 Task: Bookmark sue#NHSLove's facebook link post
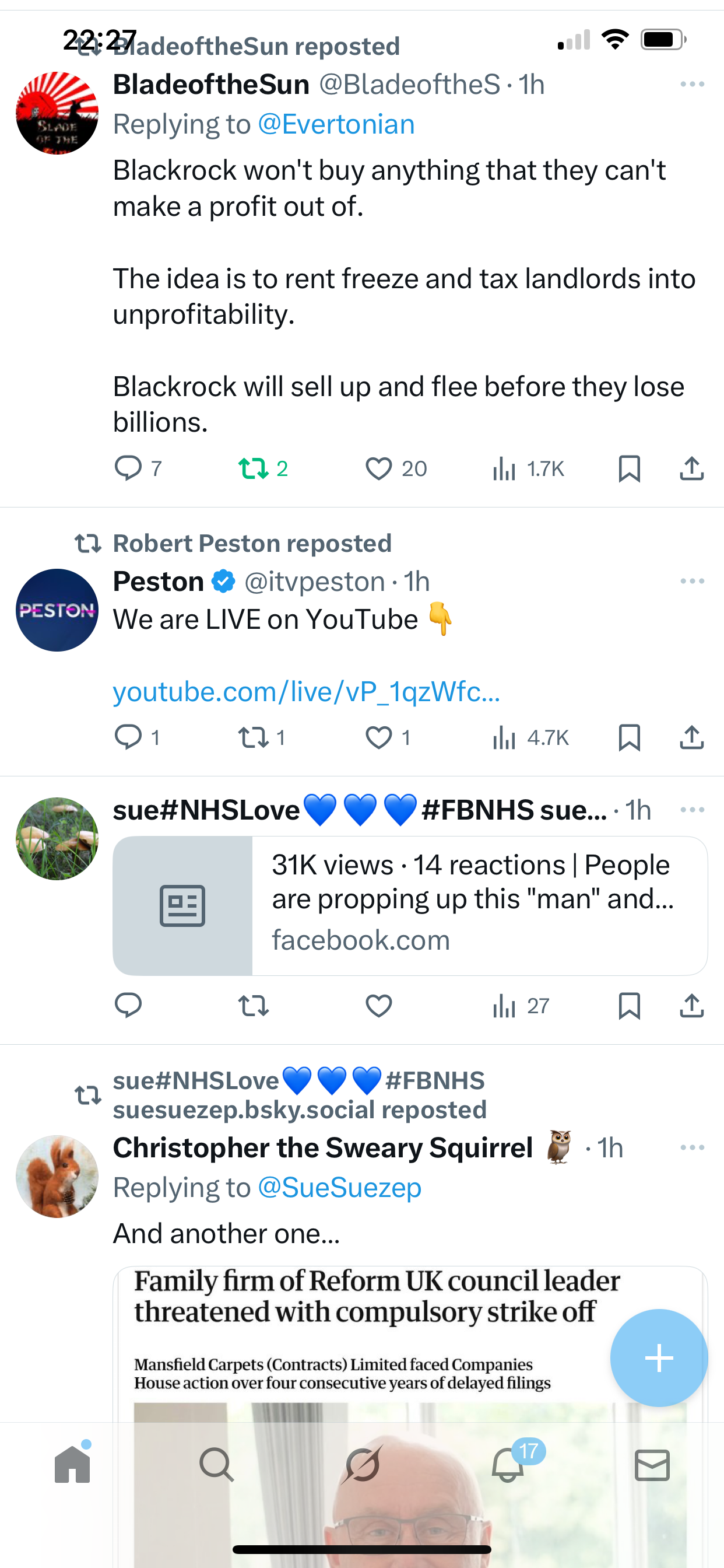pos(629,1006)
